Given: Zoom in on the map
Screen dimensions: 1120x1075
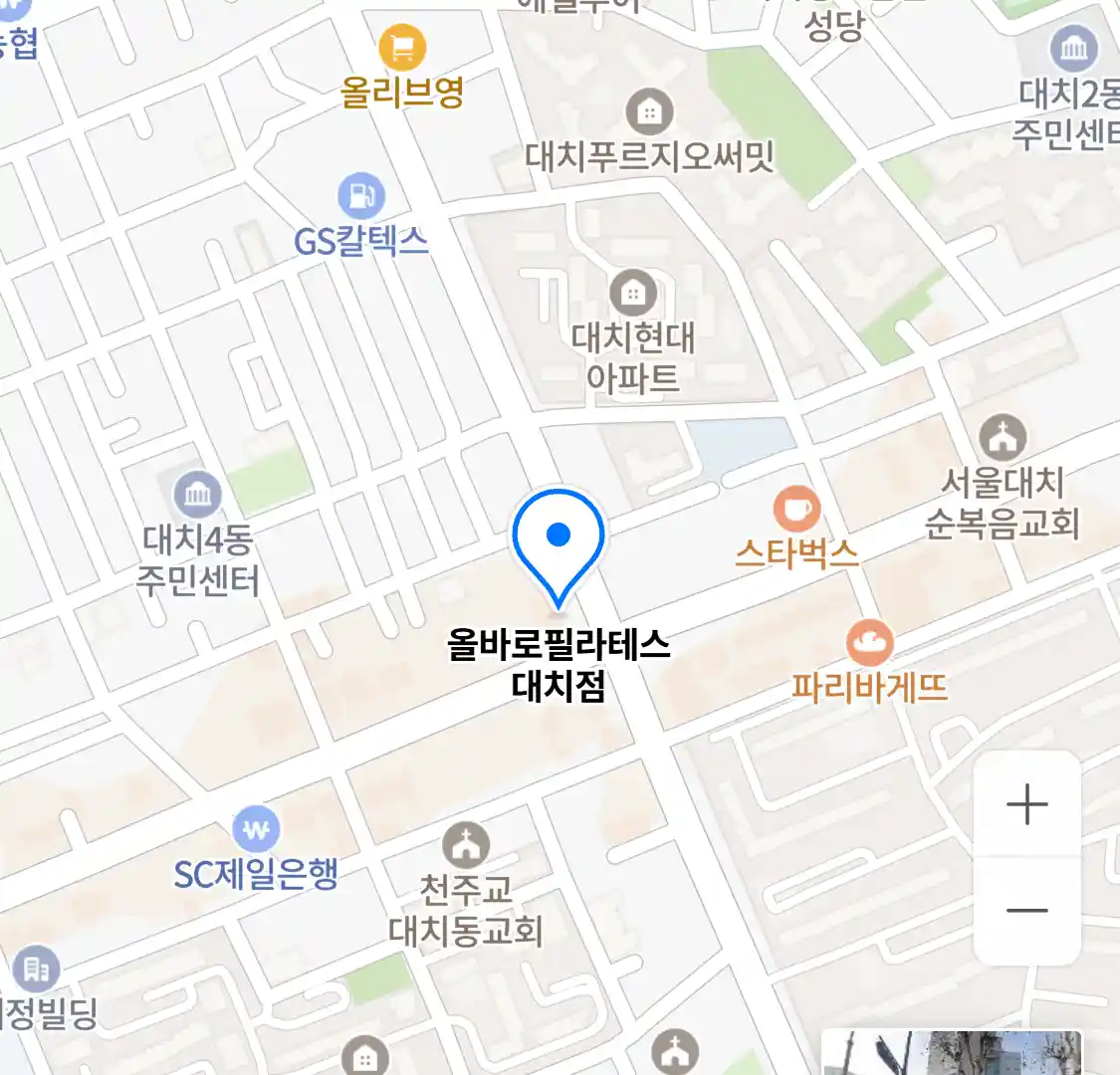Looking at the screenshot, I should point(1026,804).
